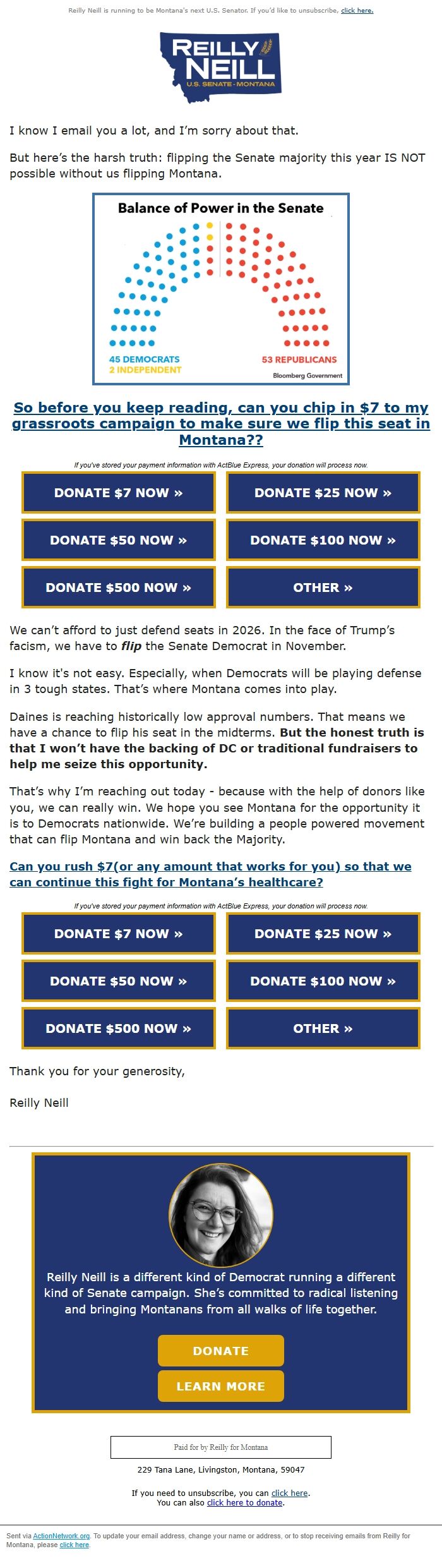Open the LEARN MORE button
The height and width of the screenshot is (1568, 442).
pyautogui.click(x=220, y=1386)
